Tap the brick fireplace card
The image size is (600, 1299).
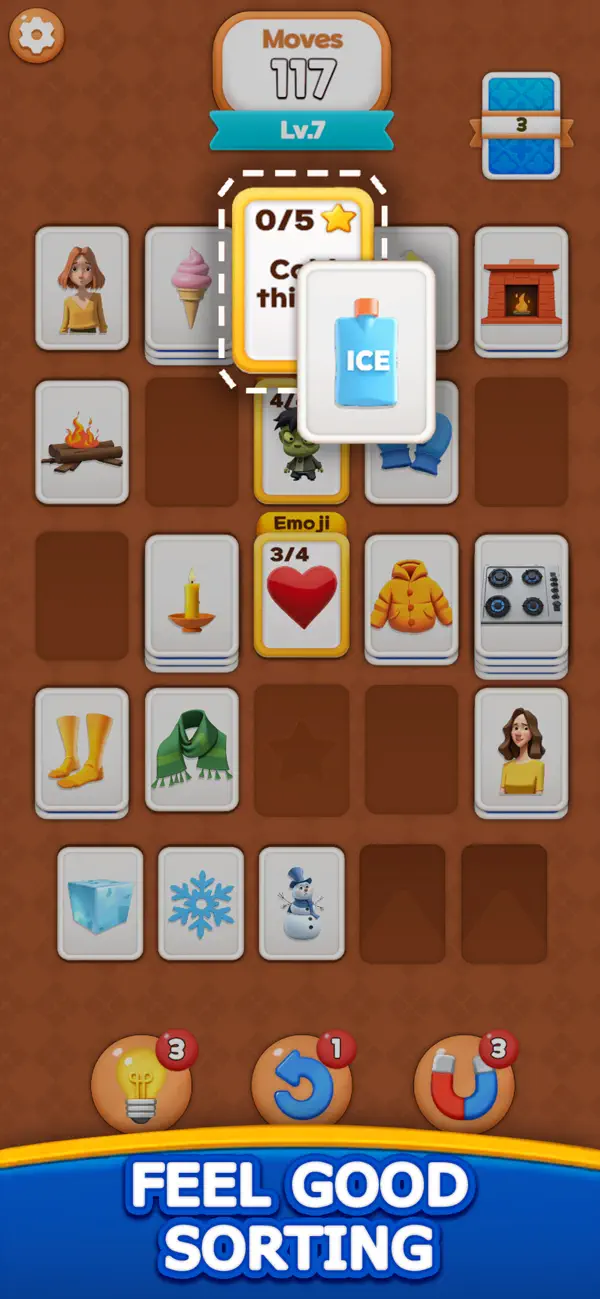521,290
